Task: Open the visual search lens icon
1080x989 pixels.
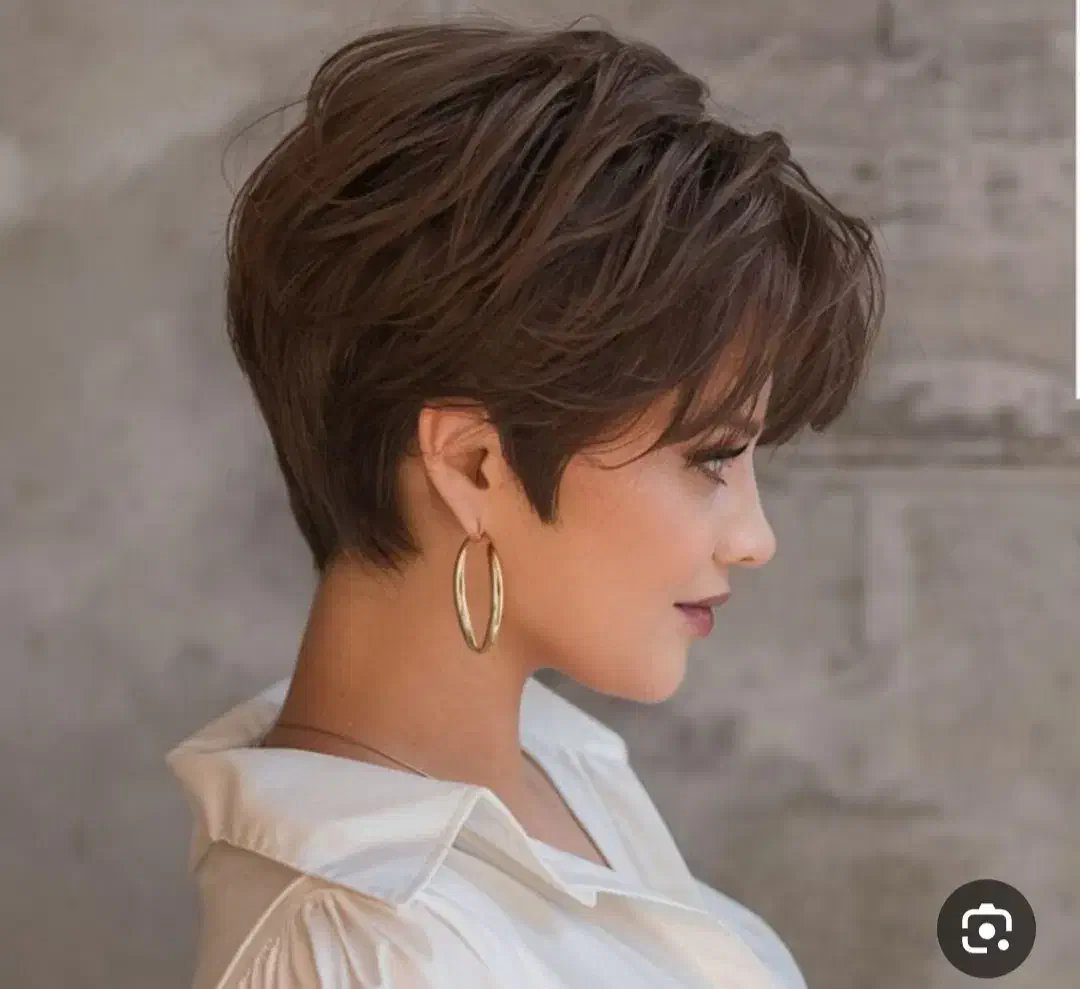Action: click(986, 928)
